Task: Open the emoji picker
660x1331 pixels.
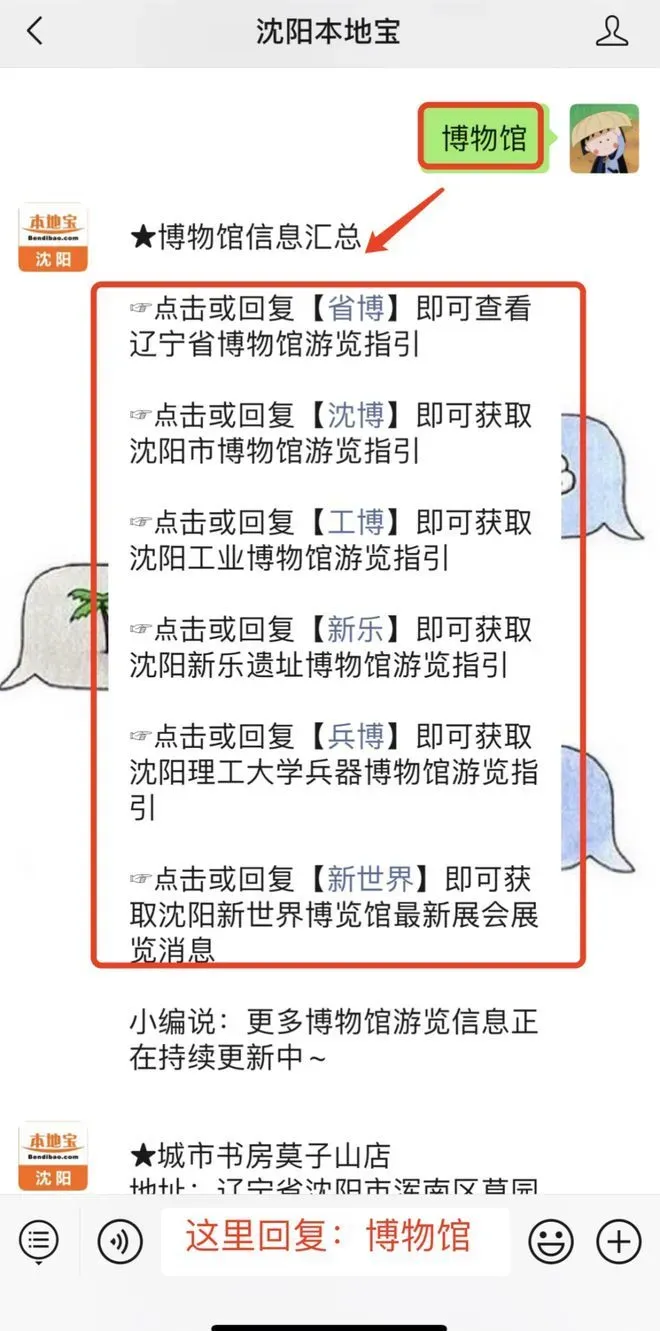Action: click(x=550, y=1242)
